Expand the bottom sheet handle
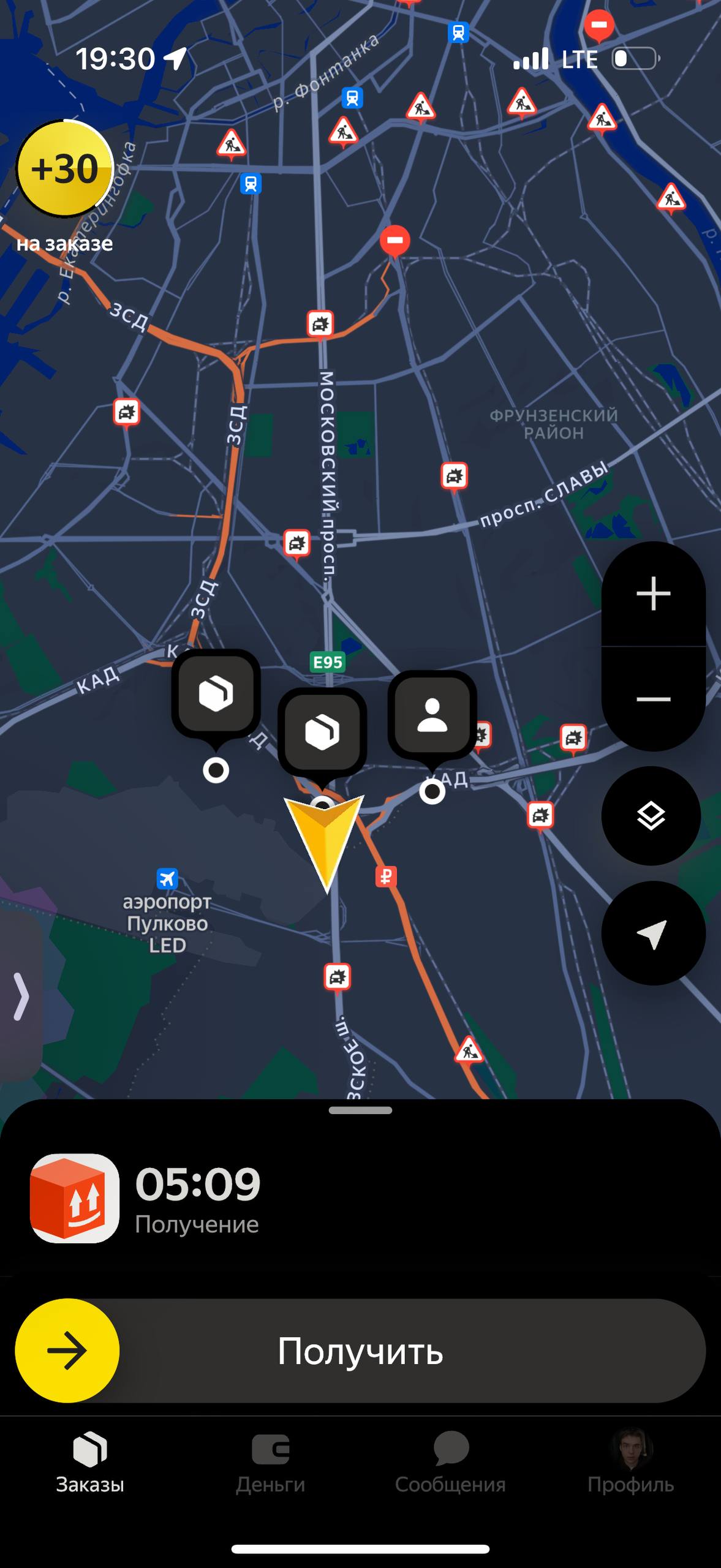 coord(360,1110)
